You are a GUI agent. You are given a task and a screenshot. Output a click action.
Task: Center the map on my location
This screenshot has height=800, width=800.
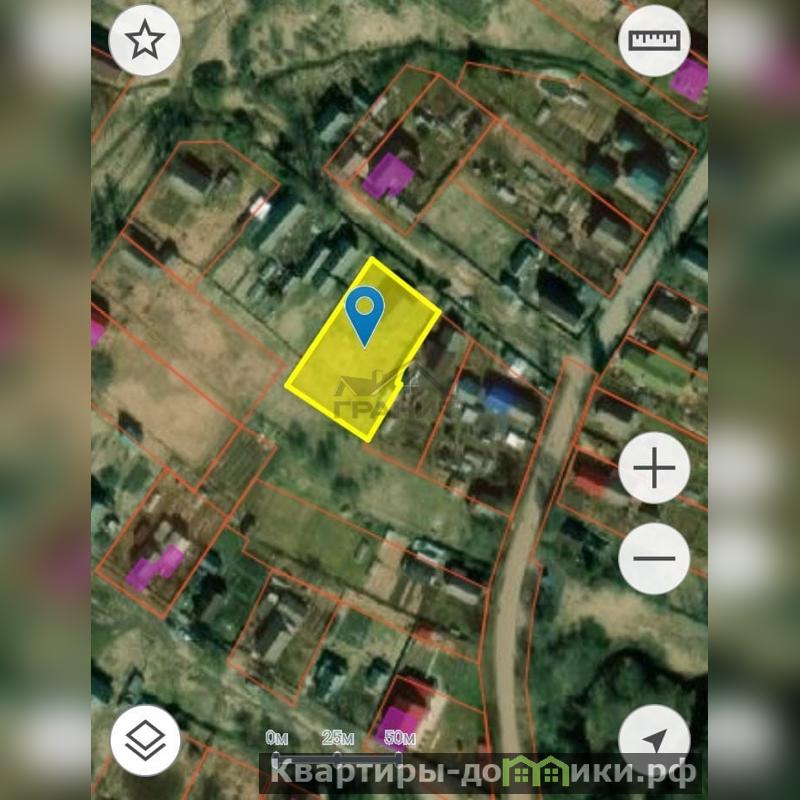(654, 741)
